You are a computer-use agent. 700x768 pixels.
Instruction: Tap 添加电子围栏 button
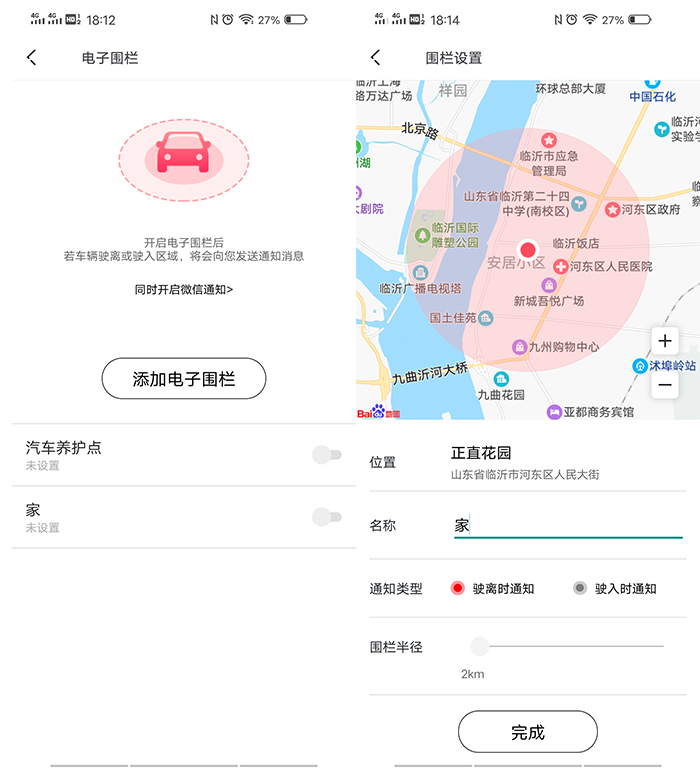[184, 379]
